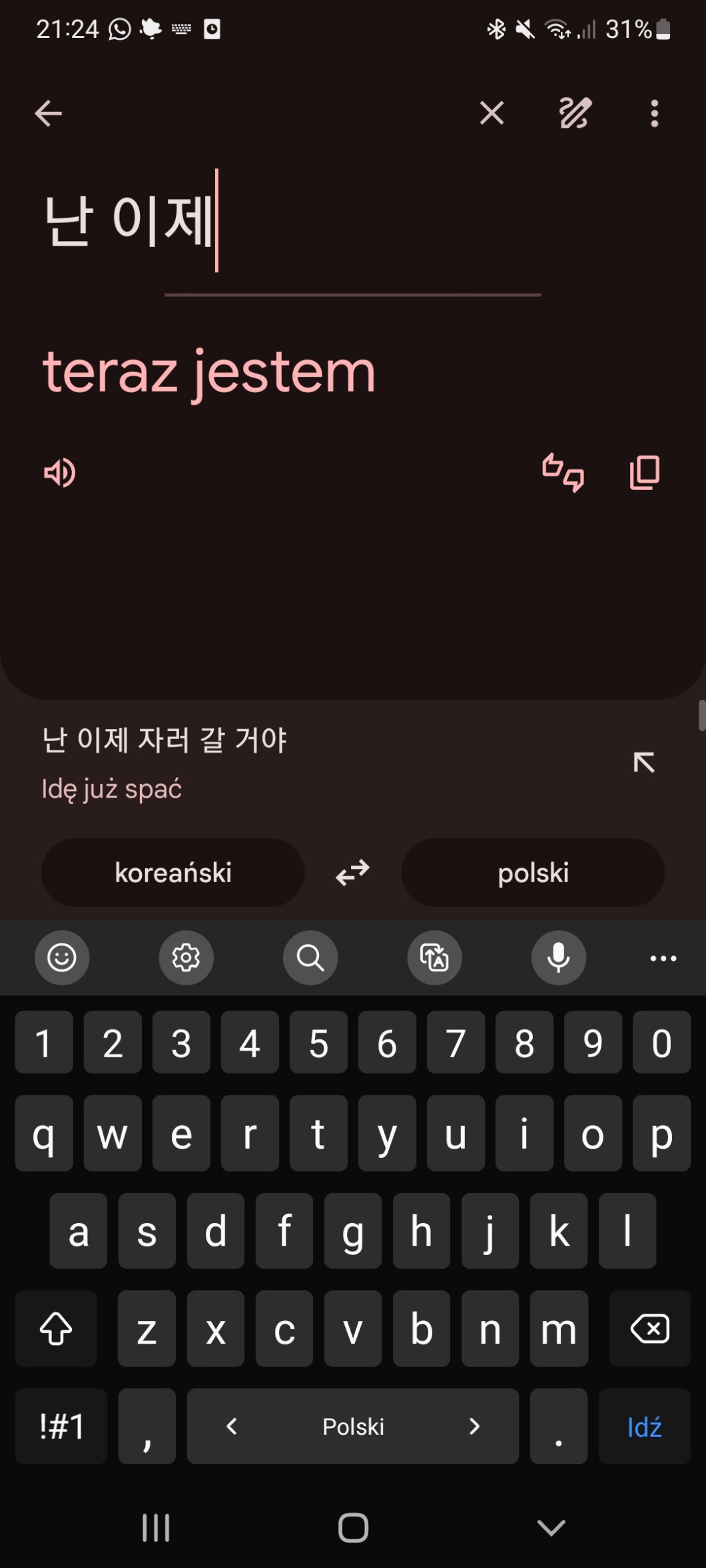The width and height of the screenshot is (706, 1568).
Task: Rate this translation with thumbs feedback
Action: 563,473
